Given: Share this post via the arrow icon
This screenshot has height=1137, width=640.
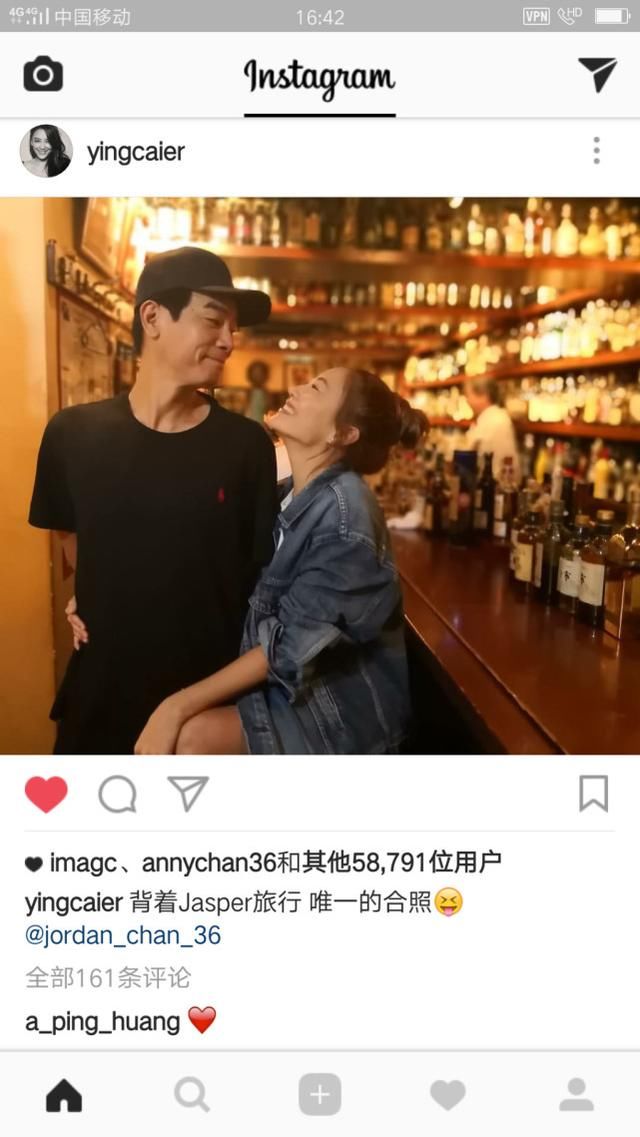Looking at the screenshot, I should coord(188,794).
